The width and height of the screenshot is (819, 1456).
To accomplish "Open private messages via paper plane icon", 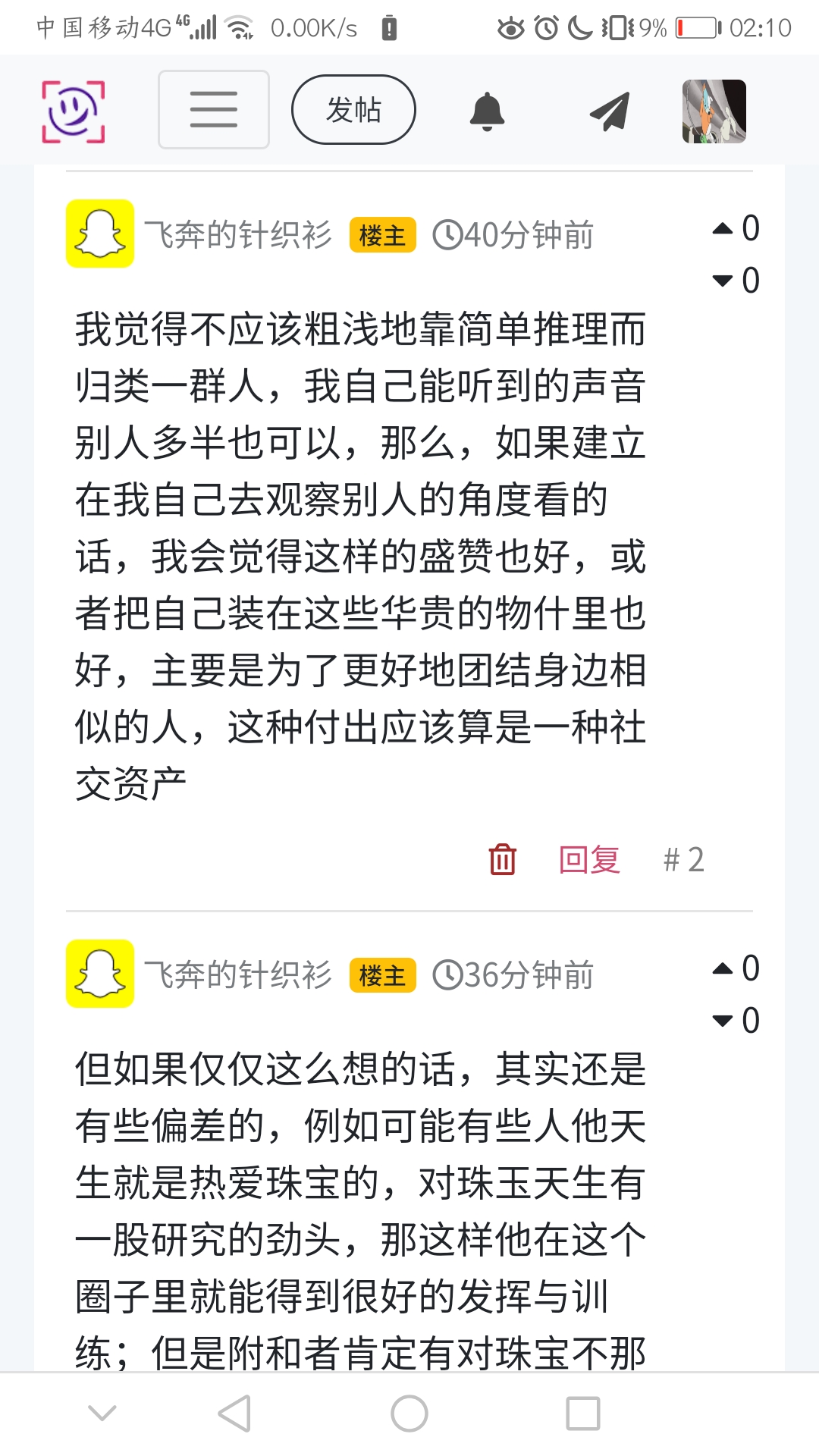I will (610, 111).
